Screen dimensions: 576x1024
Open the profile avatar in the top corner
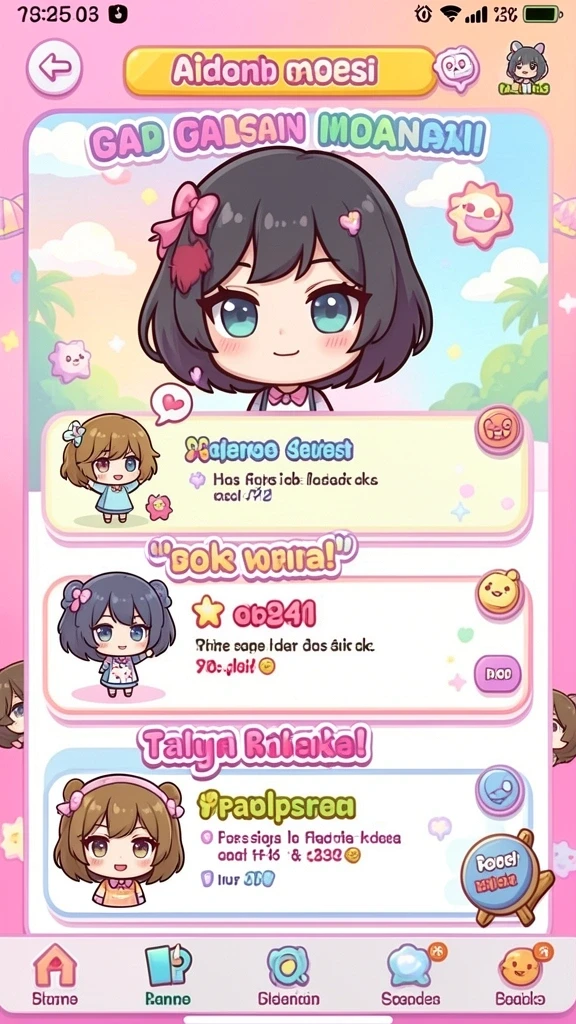coord(527,68)
